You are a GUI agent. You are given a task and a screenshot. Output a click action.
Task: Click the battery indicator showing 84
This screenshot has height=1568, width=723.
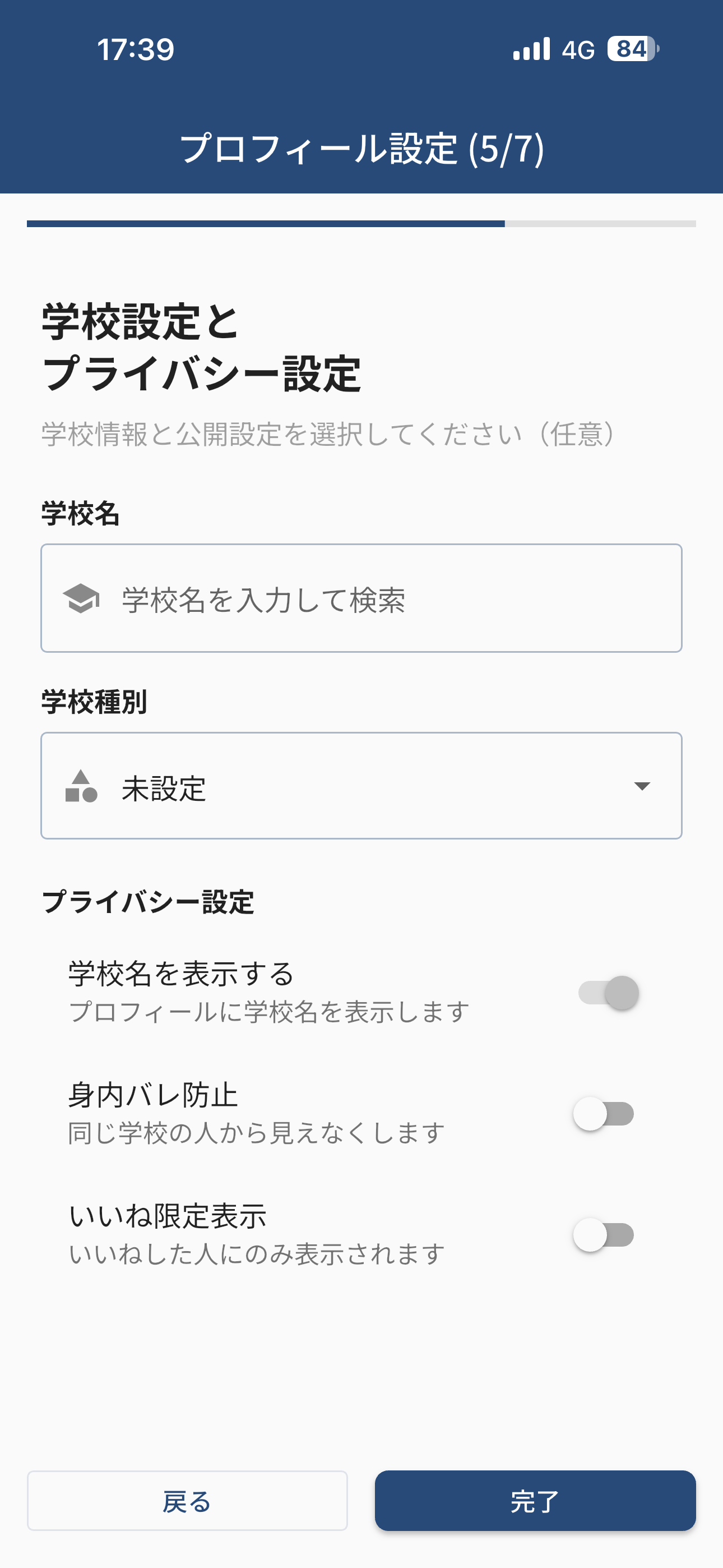(631, 50)
